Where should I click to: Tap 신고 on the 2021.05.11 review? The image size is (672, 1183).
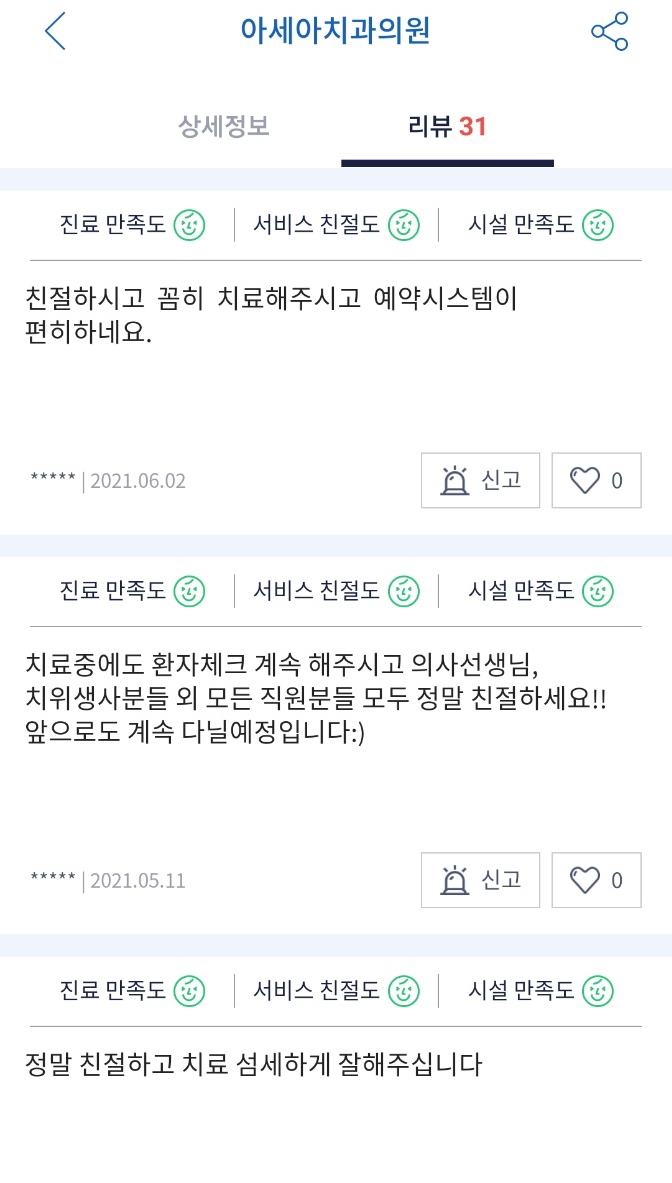[x=480, y=880]
